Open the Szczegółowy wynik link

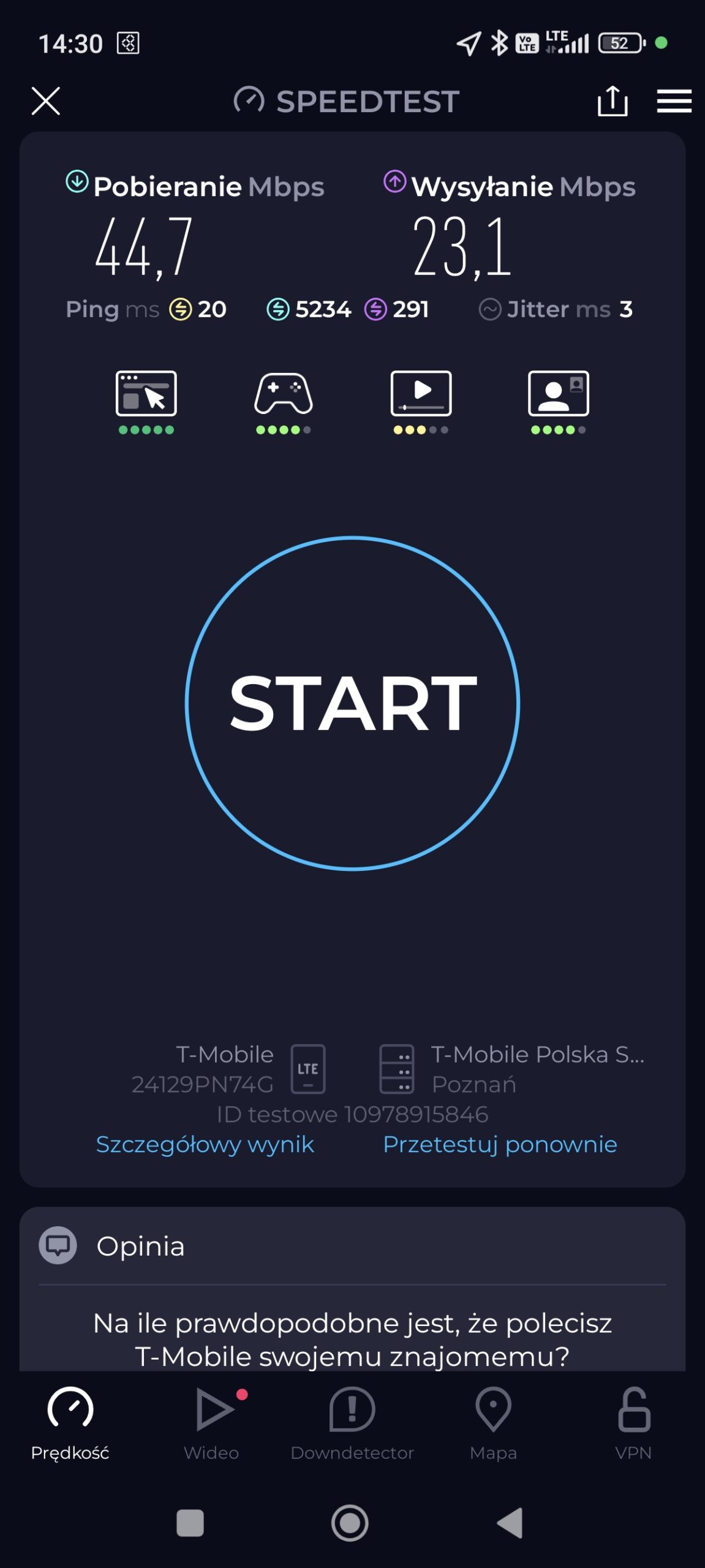(x=205, y=1144)
